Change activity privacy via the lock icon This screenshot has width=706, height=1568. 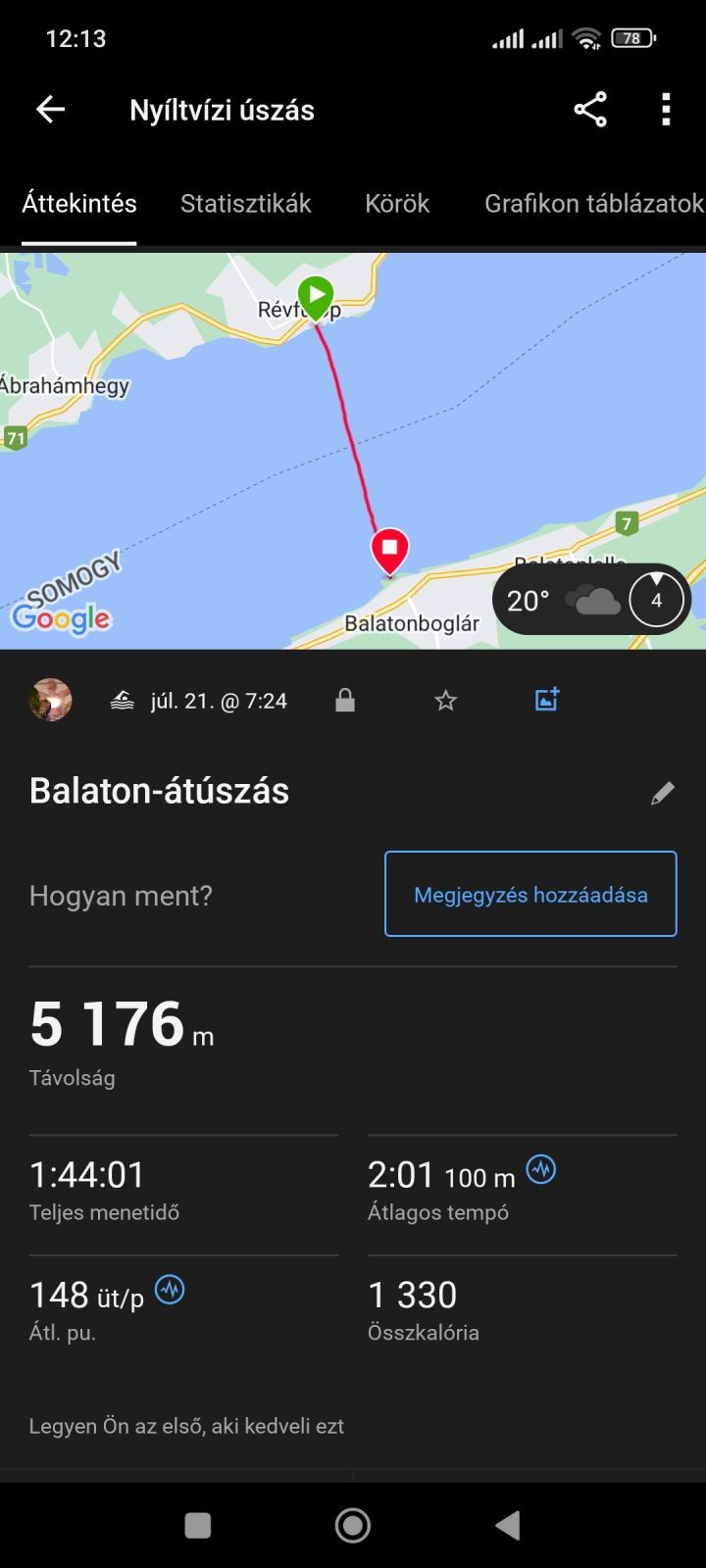tap(345, 700)
